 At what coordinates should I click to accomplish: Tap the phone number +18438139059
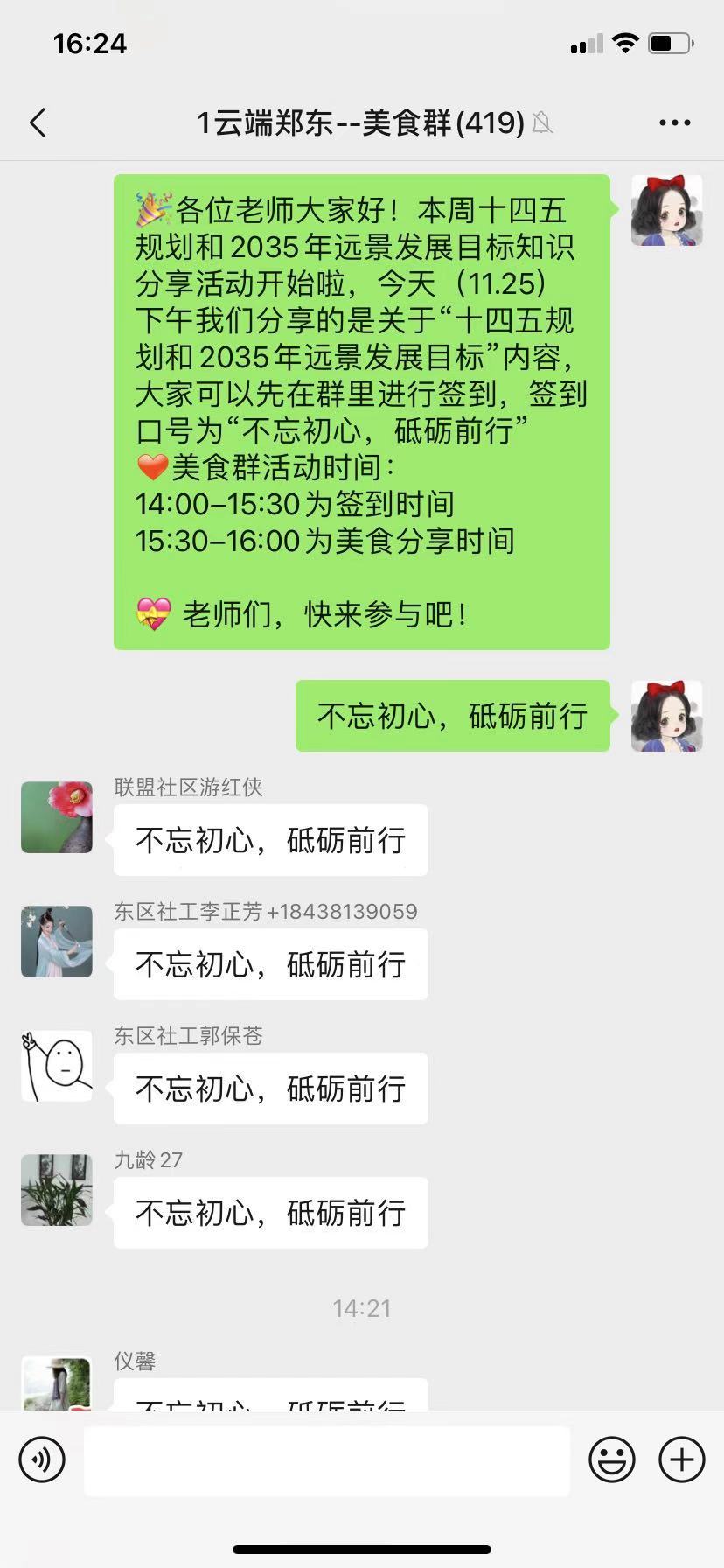point(342,912)
